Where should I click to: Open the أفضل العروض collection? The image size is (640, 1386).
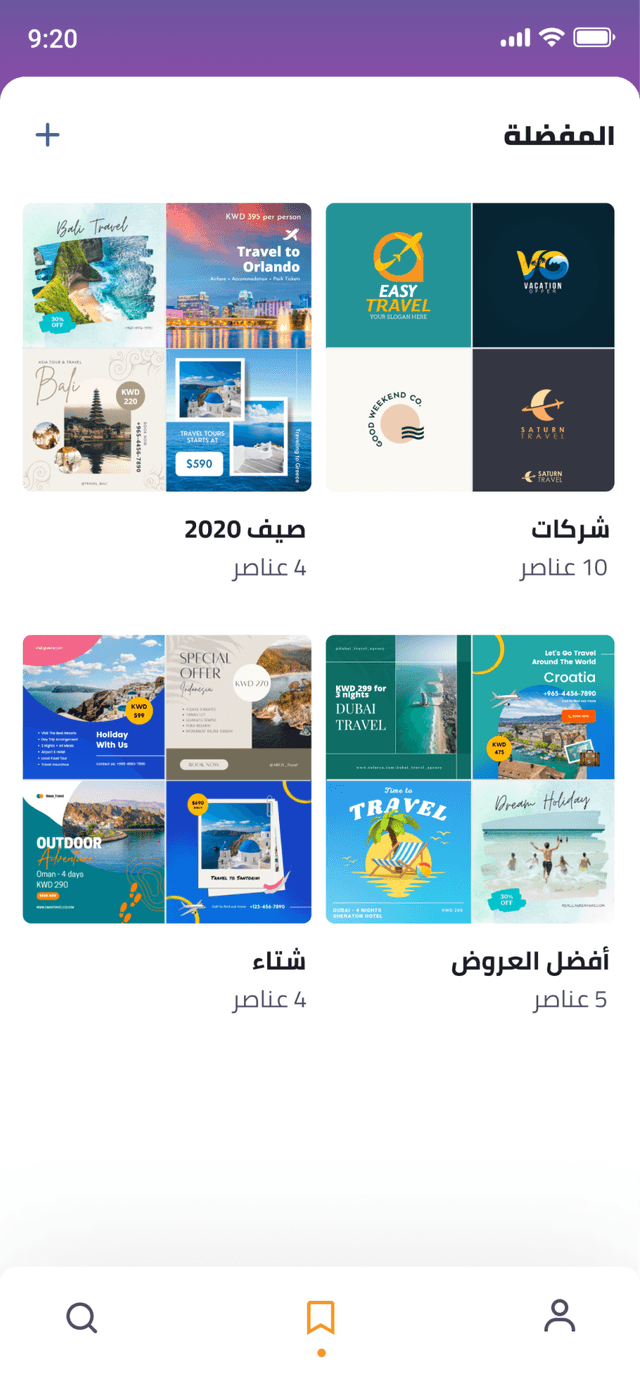[470, 779]
